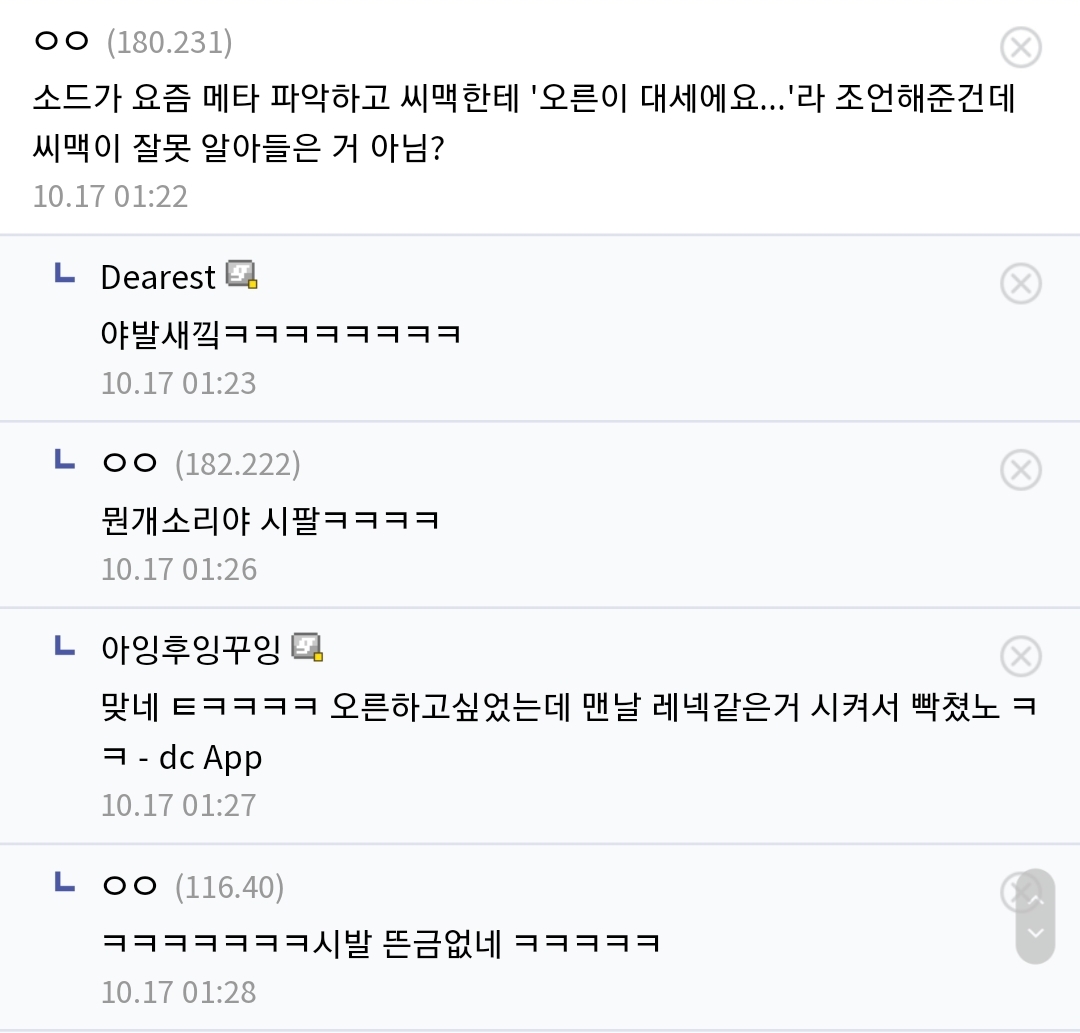Viewport: 1080px width, 1033px height.
Task: Delete the reply by ㅇㅇ (182.222)
Action: coord(1020,470)
